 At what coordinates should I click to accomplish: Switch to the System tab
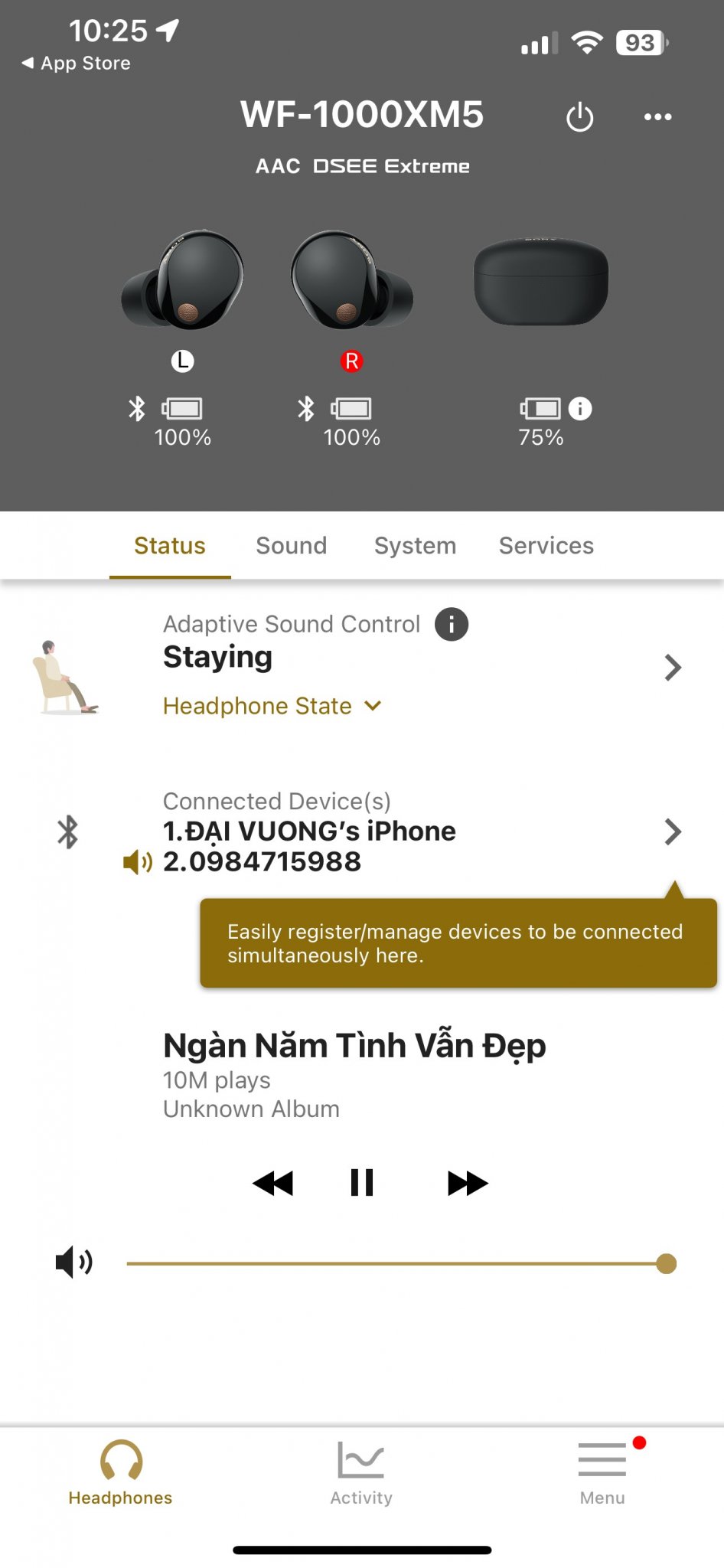[x=415, y=546]
